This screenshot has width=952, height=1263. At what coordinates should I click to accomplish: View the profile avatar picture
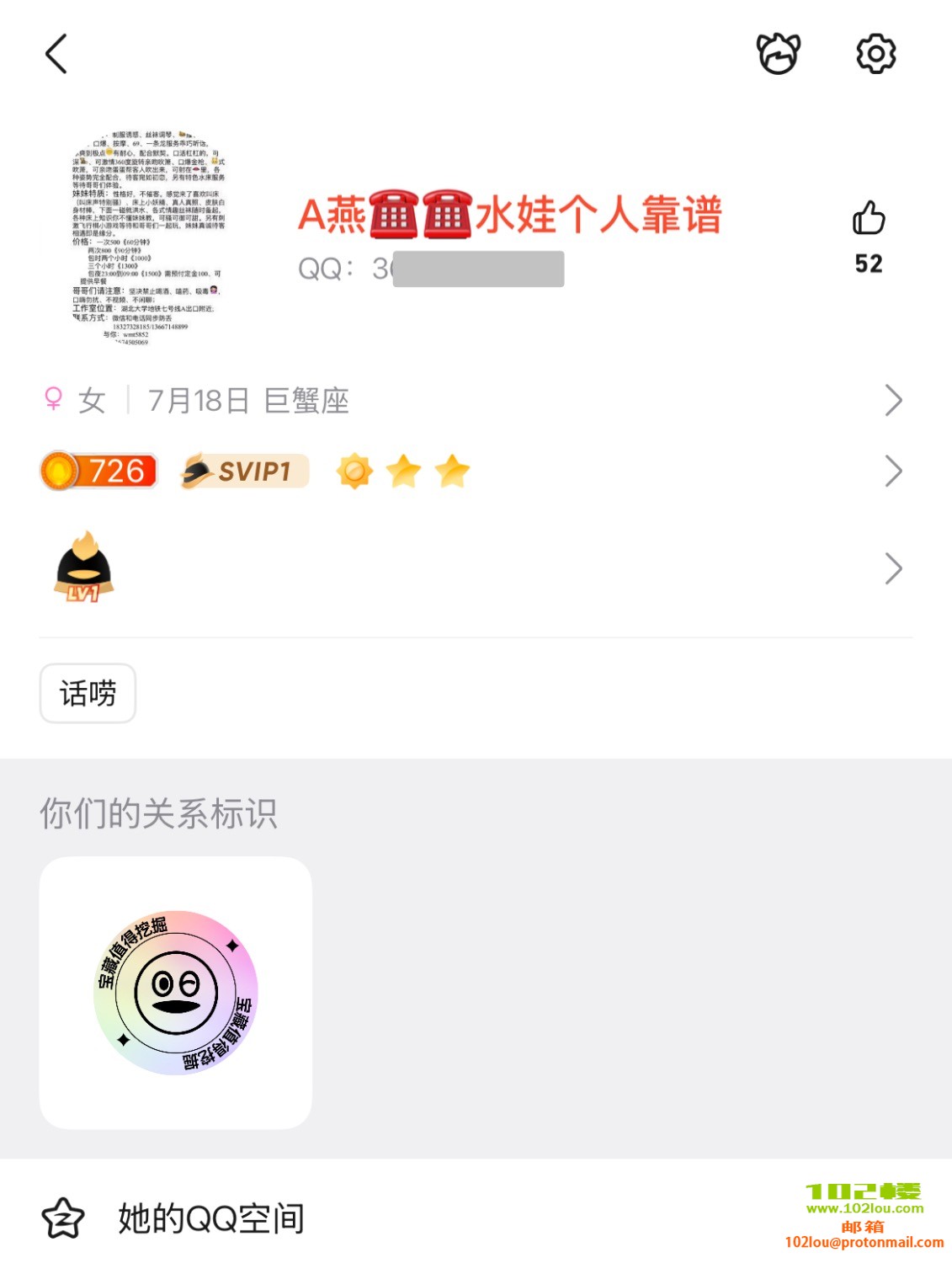[x=148, y=238]
